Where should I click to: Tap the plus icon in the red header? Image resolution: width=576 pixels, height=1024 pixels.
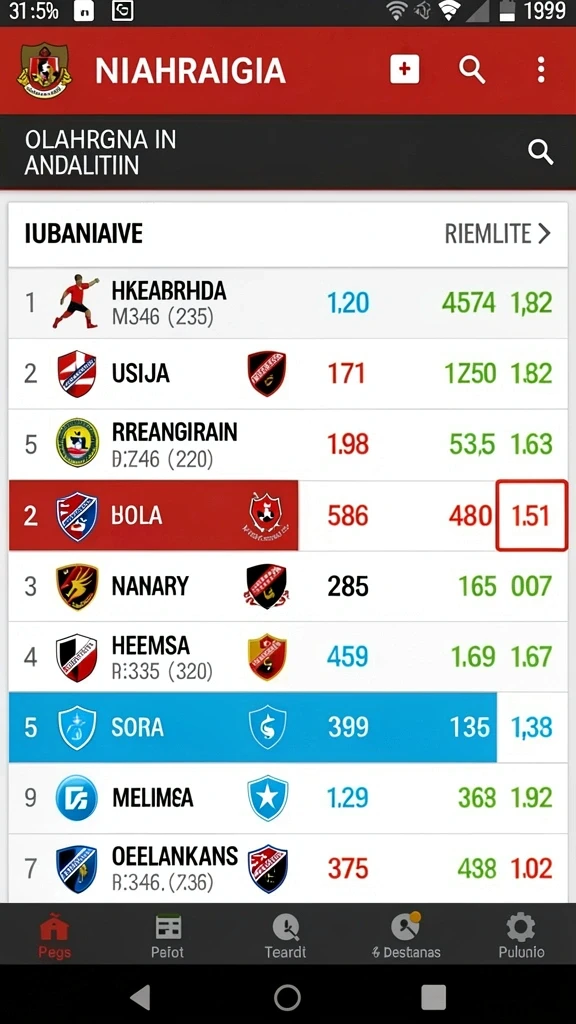point(404,69)
